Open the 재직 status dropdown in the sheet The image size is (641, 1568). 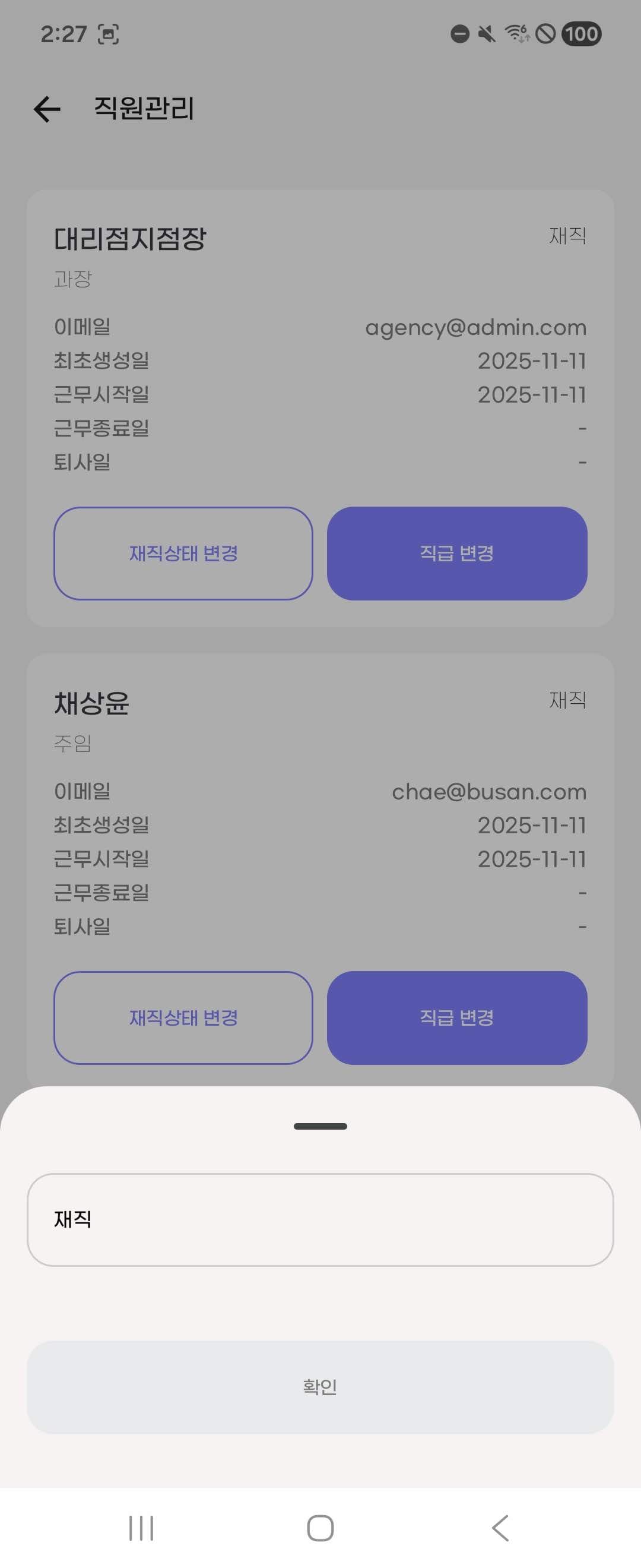(x=320, y=1220)
